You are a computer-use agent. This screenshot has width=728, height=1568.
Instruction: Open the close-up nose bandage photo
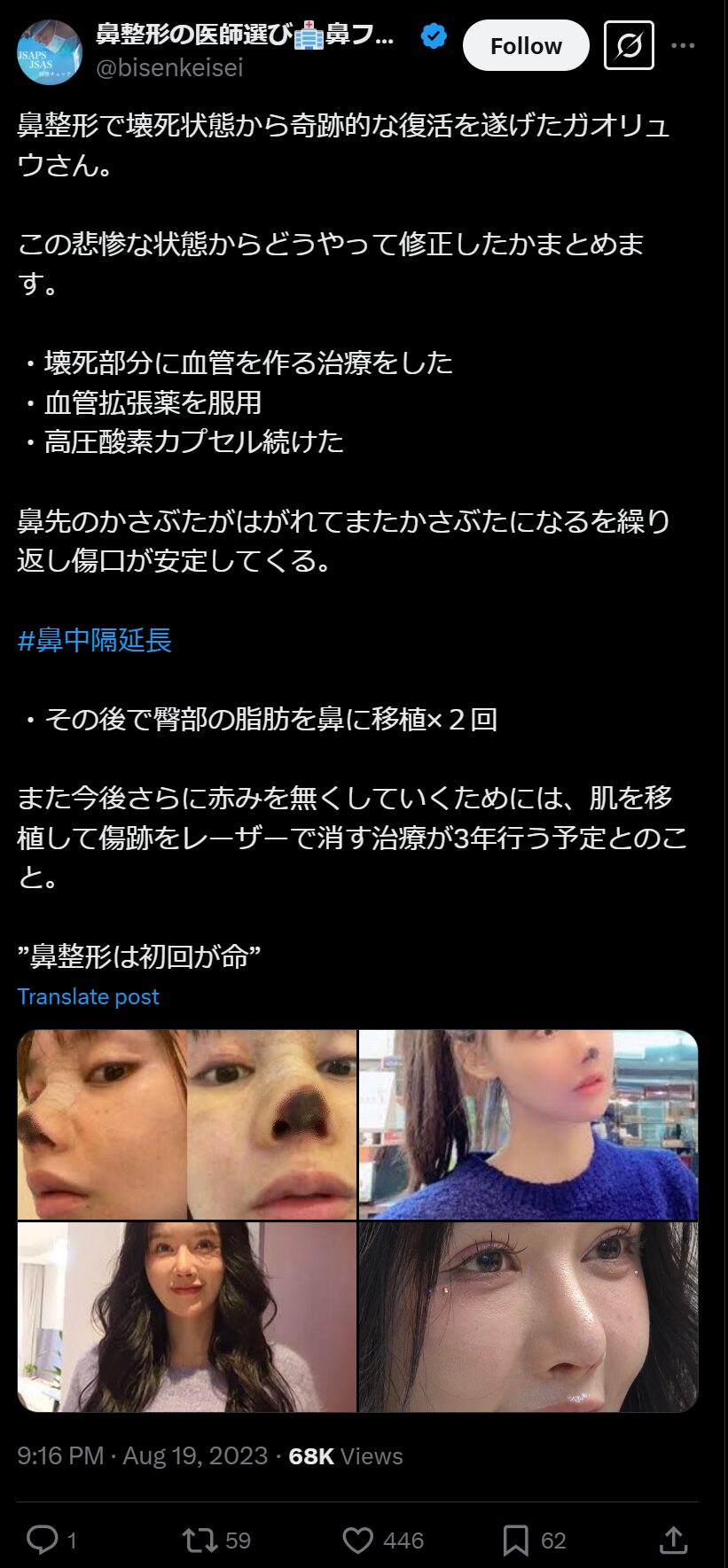click(x=187, y=1124)
